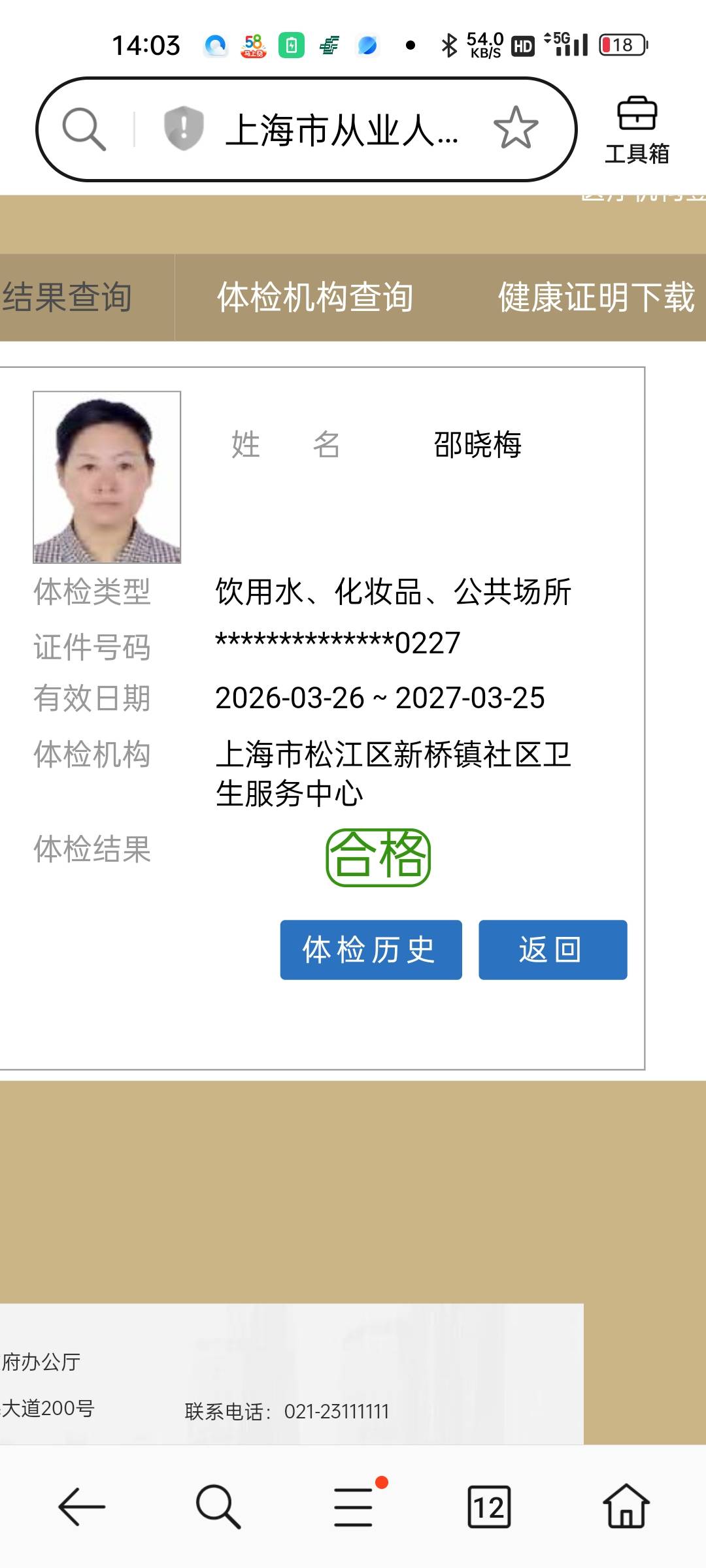This screenshot has width=706, height=1568.
Task: Bookmark this page with the star
Action: (x=516, y=128)
